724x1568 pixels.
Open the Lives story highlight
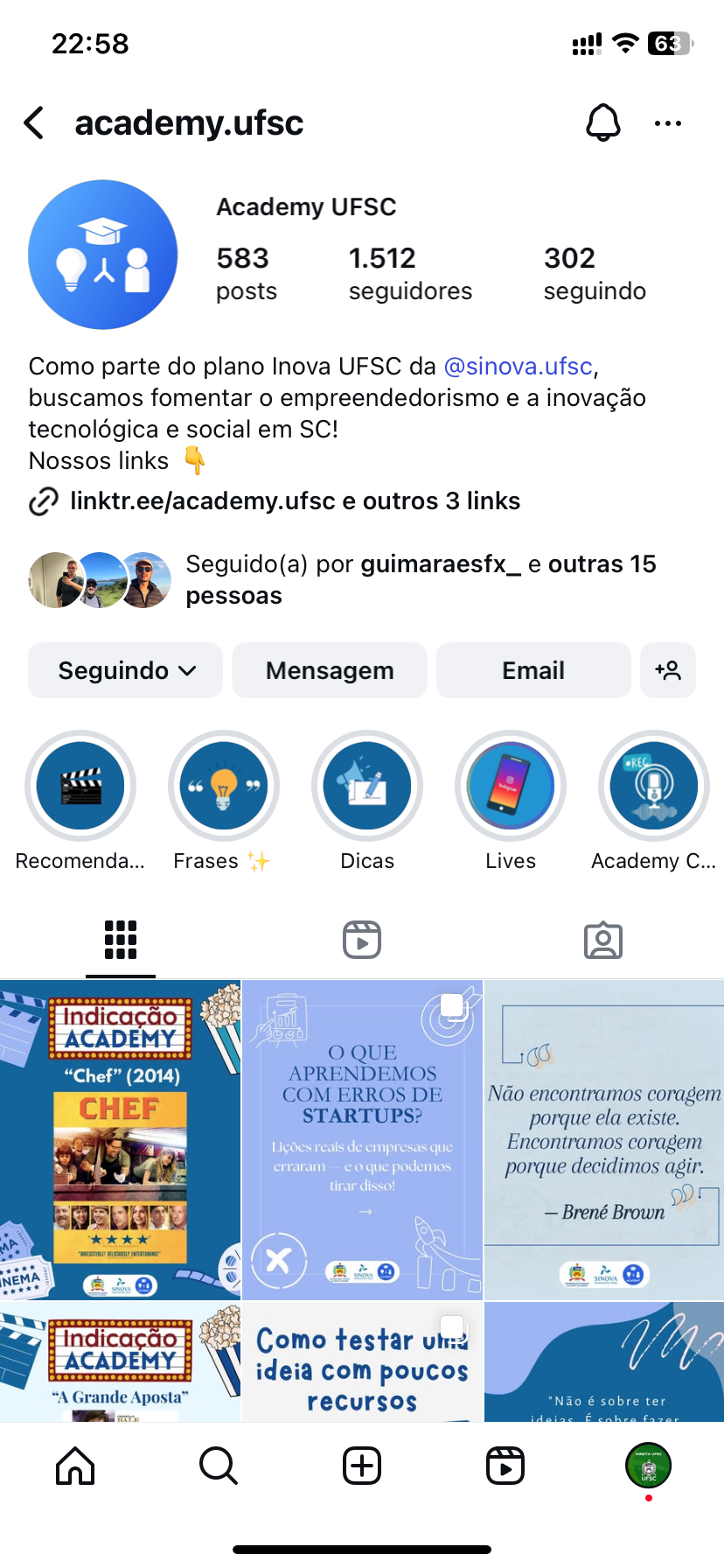click(x=511, y=786)
